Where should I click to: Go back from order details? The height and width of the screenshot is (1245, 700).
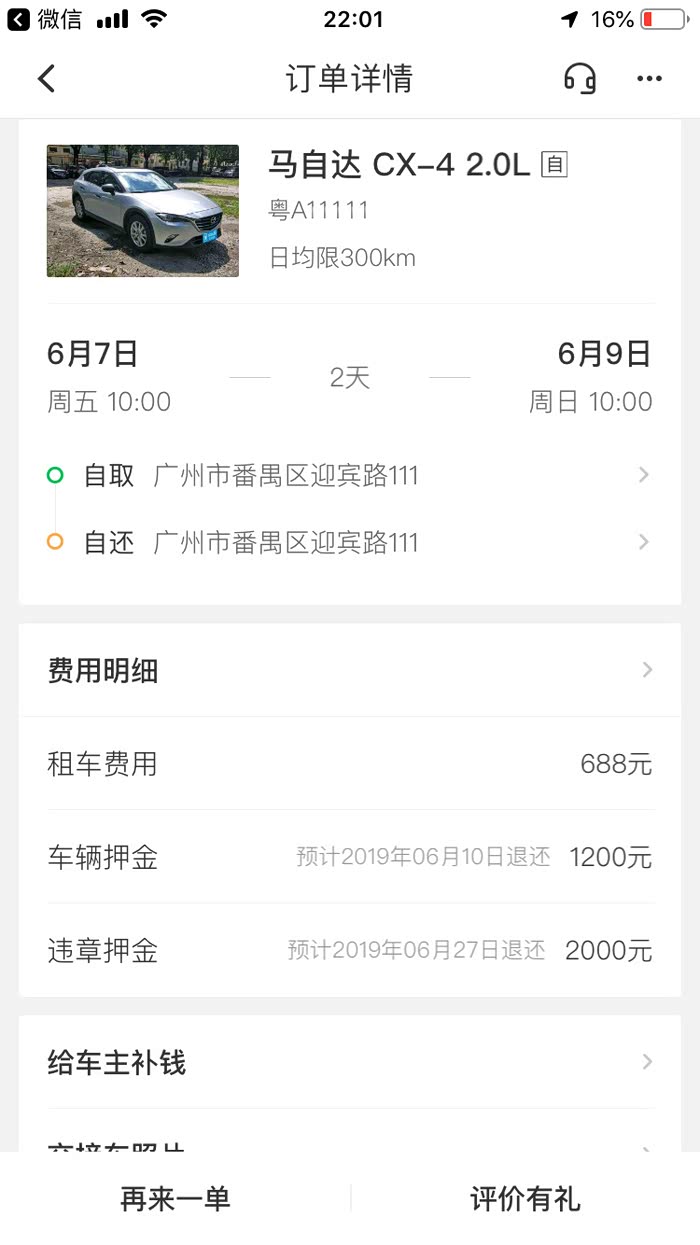(x=46, y=79)
